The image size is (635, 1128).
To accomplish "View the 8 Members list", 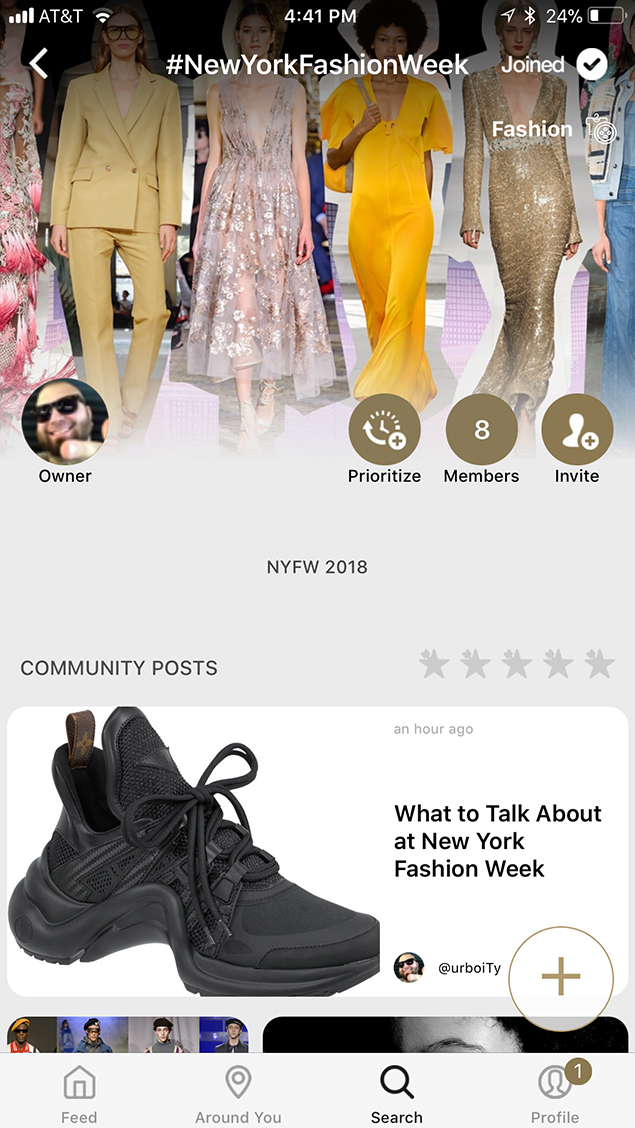I will [x=481, y=430].
